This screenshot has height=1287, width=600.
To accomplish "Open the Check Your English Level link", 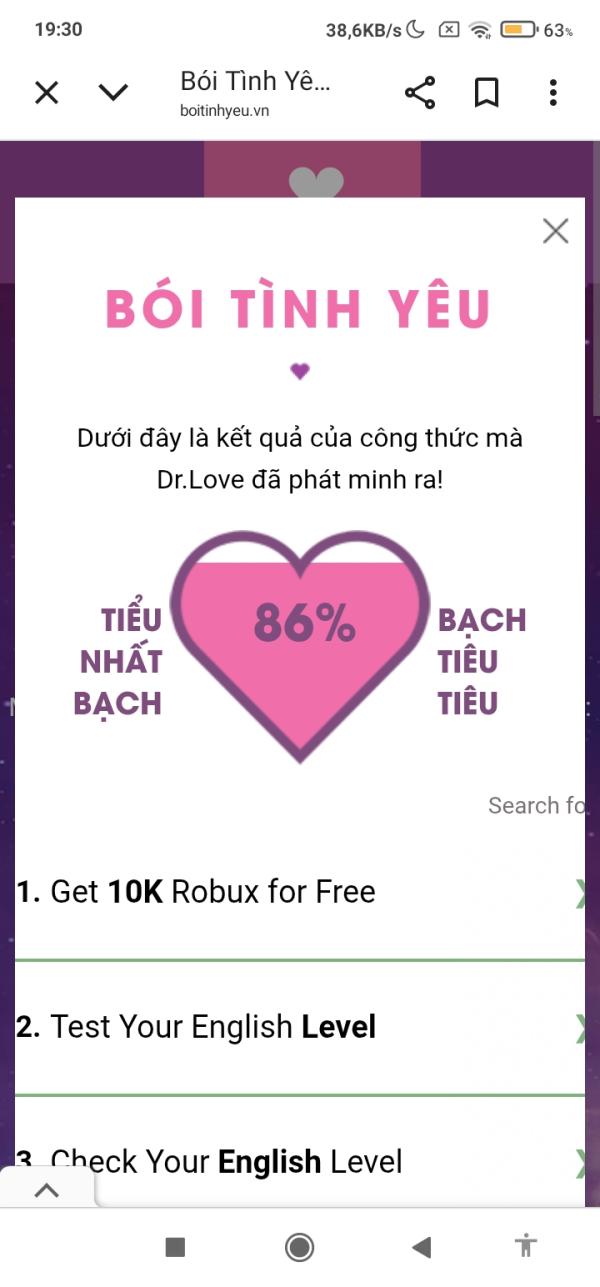I will pos(300,1162).
